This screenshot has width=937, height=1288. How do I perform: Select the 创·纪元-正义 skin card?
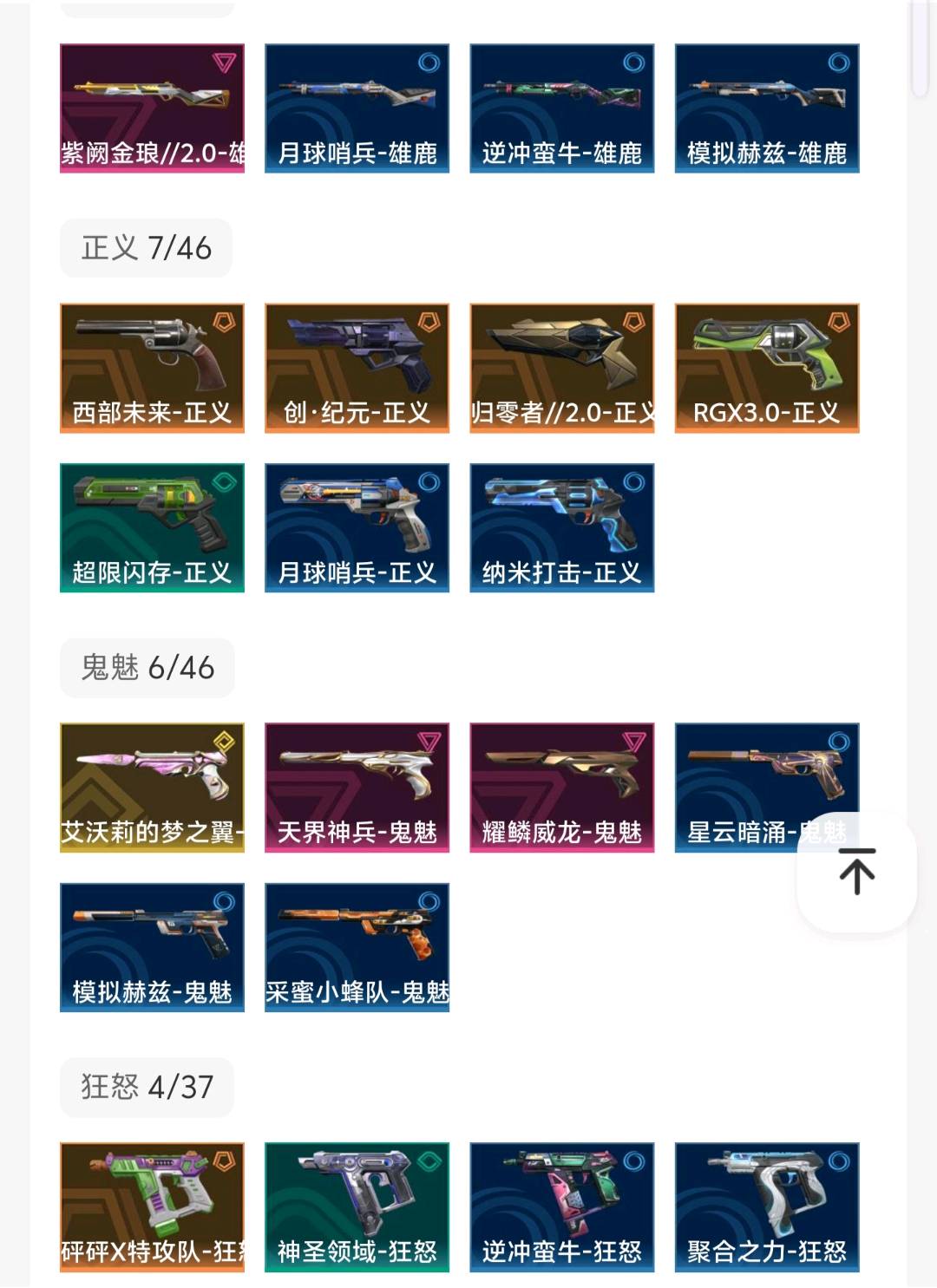[357, 368]
